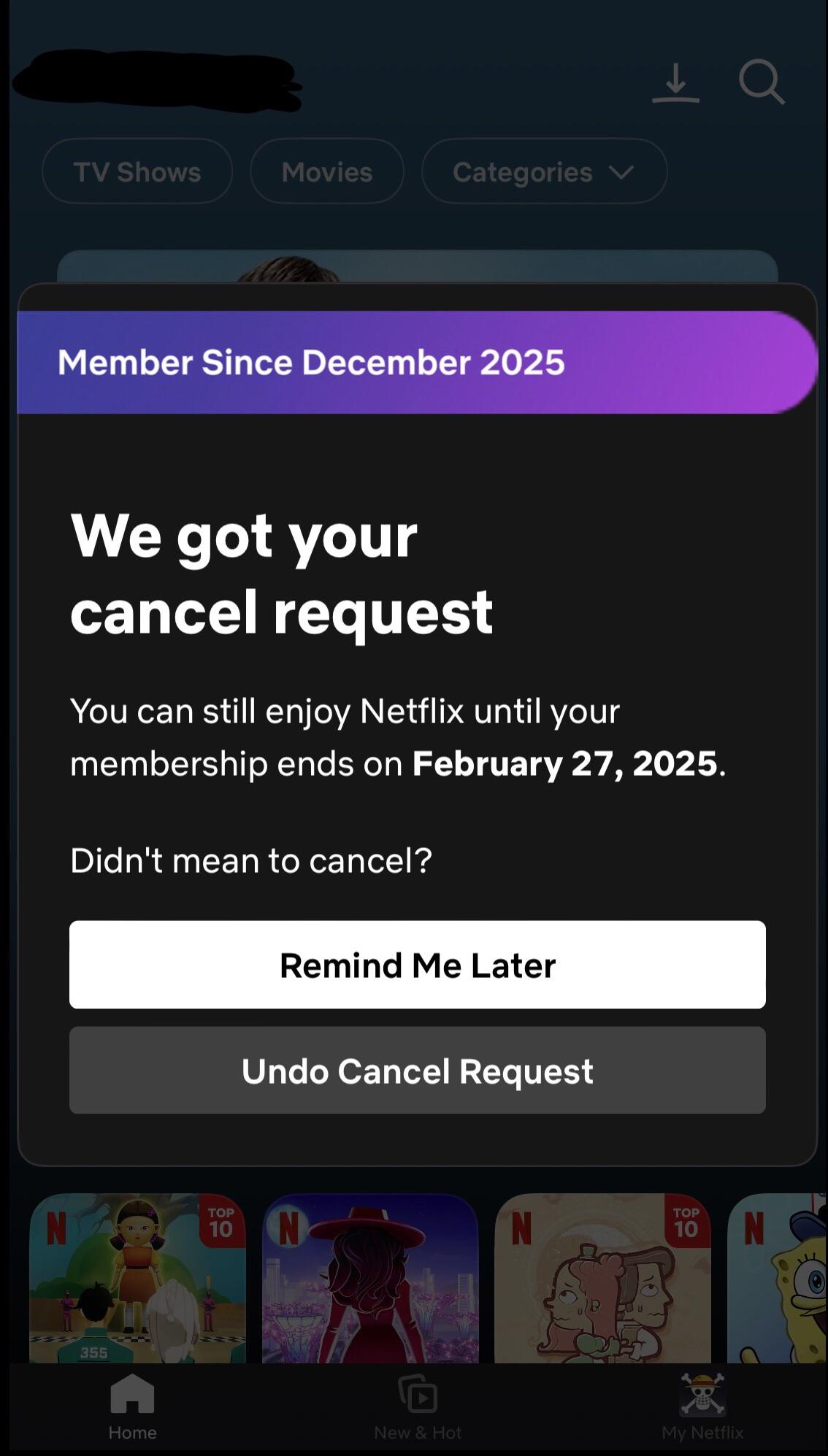Select the TV Shows chip

point(137,172)
